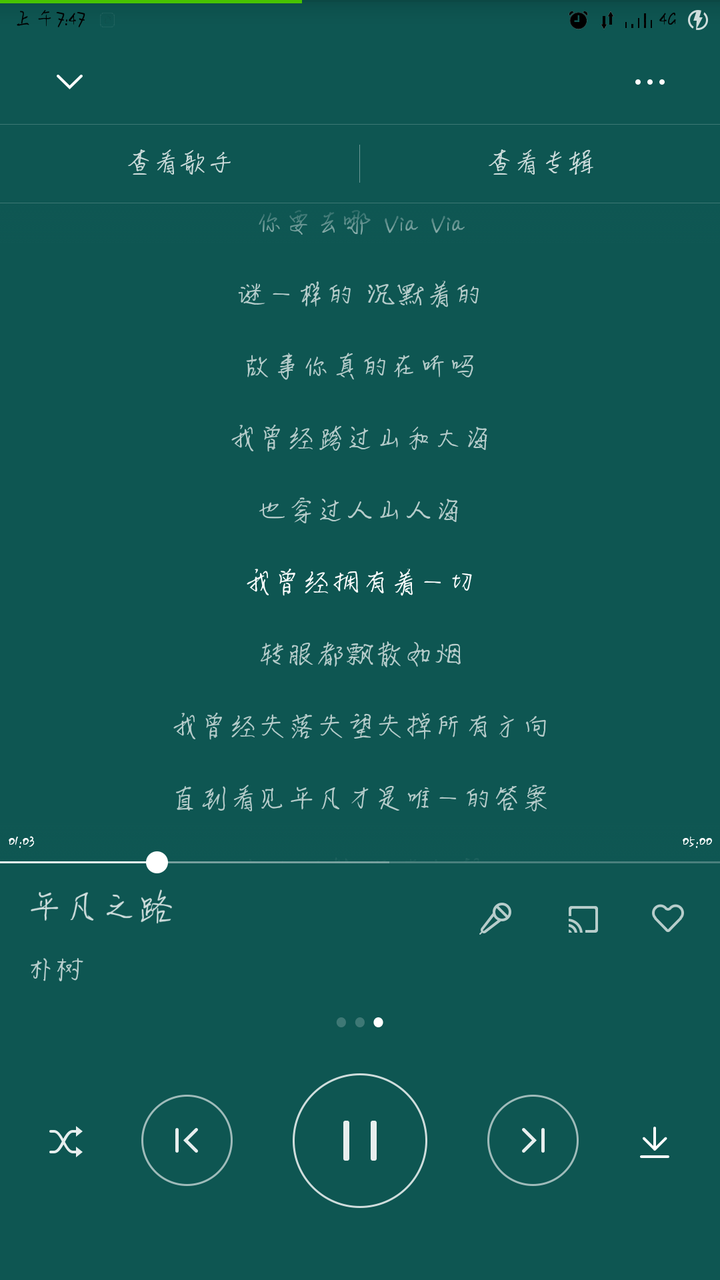Switch to 查看专辑 to view the album

pos(540,162)
